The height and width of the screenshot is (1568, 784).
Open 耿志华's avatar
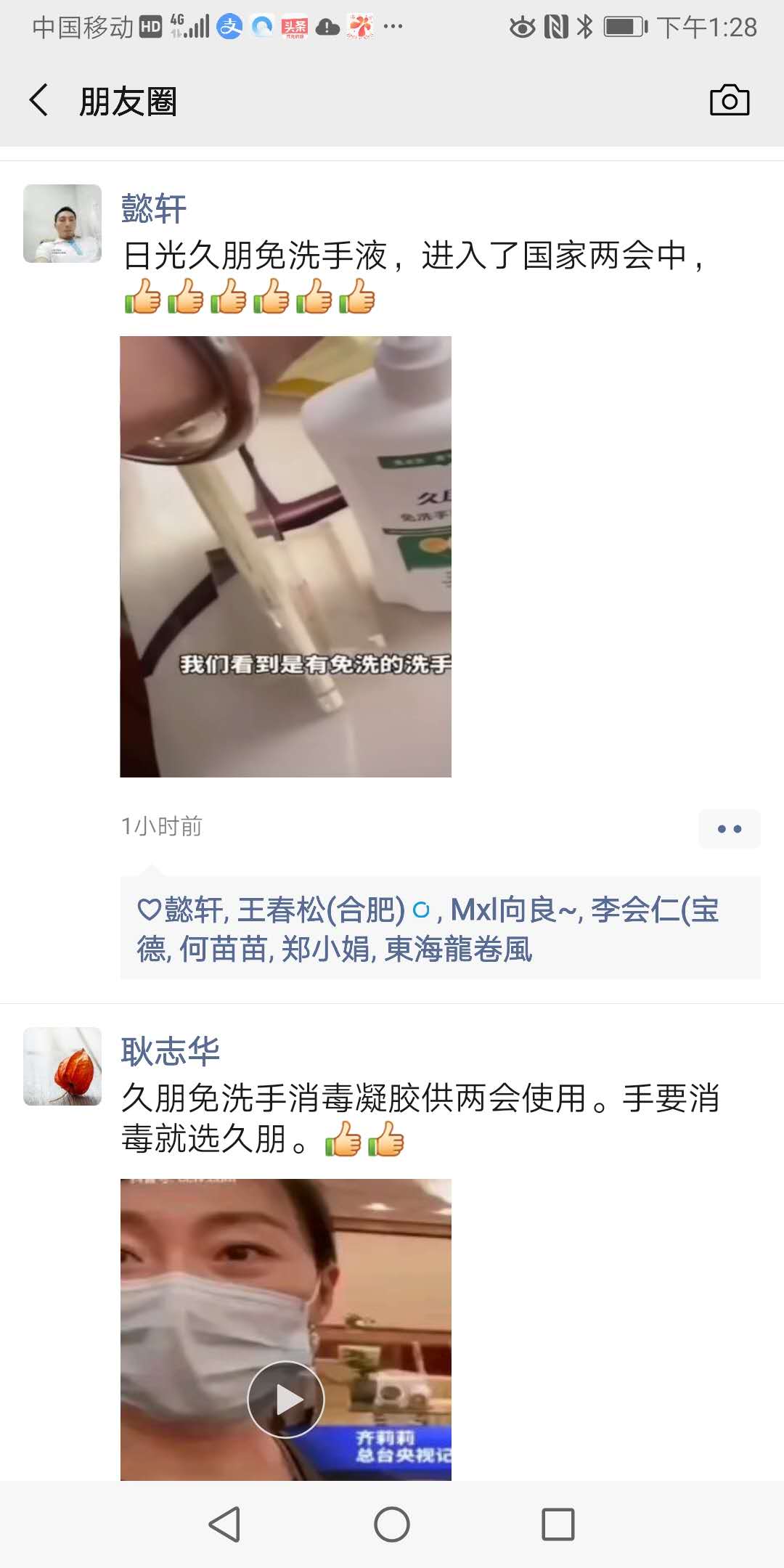tap(62, 1066)
